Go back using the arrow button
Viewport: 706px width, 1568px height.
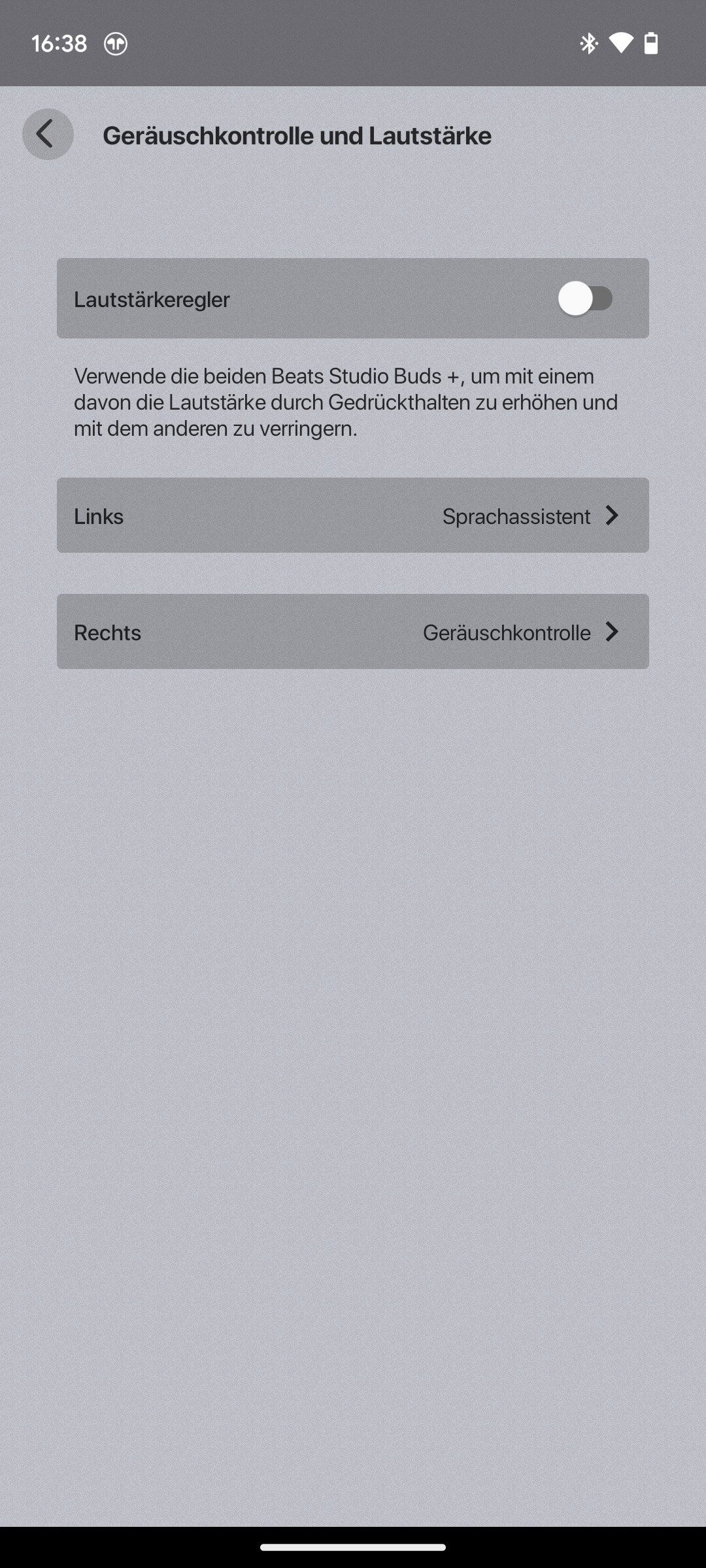click(x=48, y=134)
